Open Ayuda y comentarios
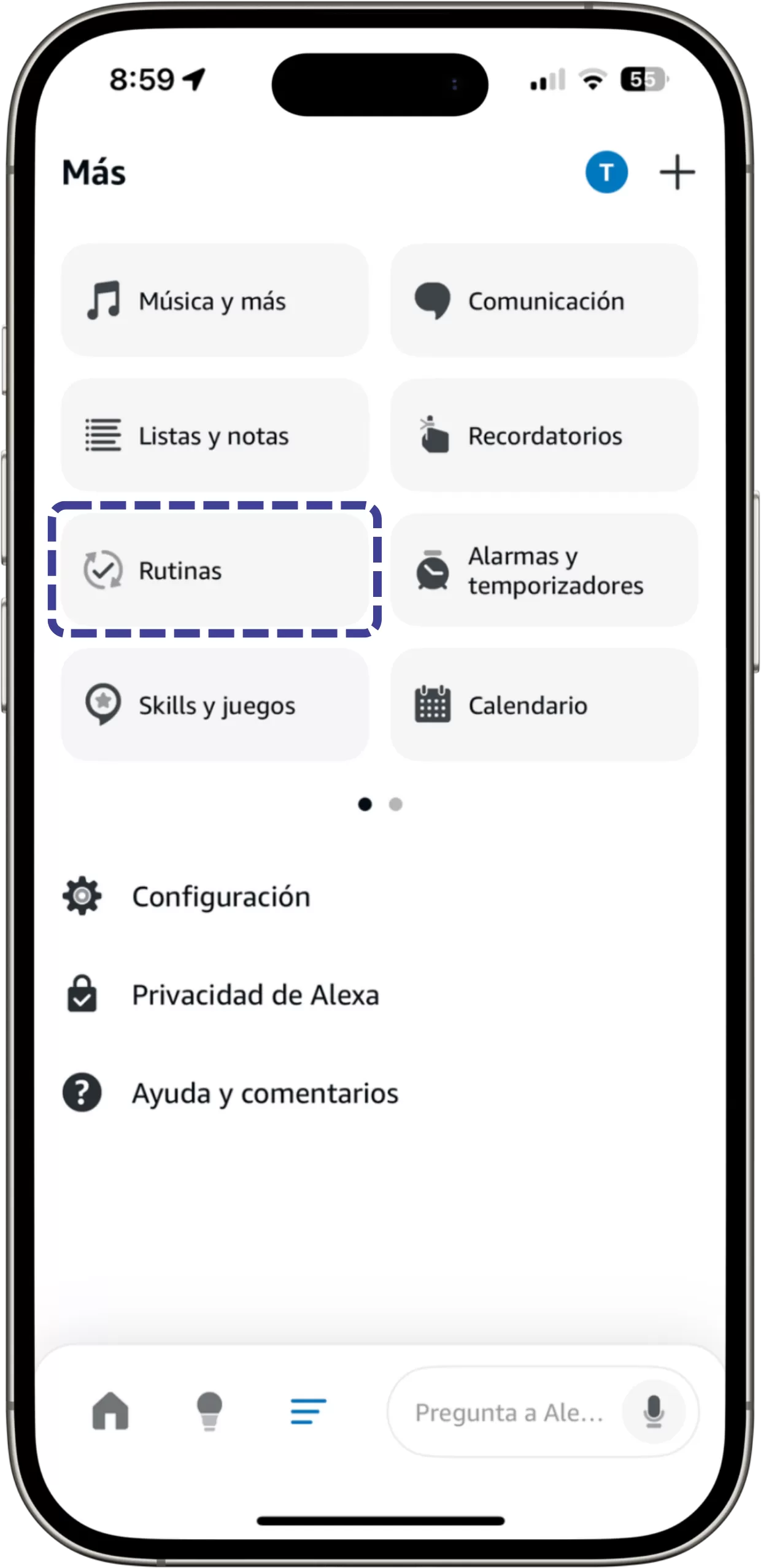Image resolution: width=761 pixels, height=1568 pixels. coord(264,1093)
